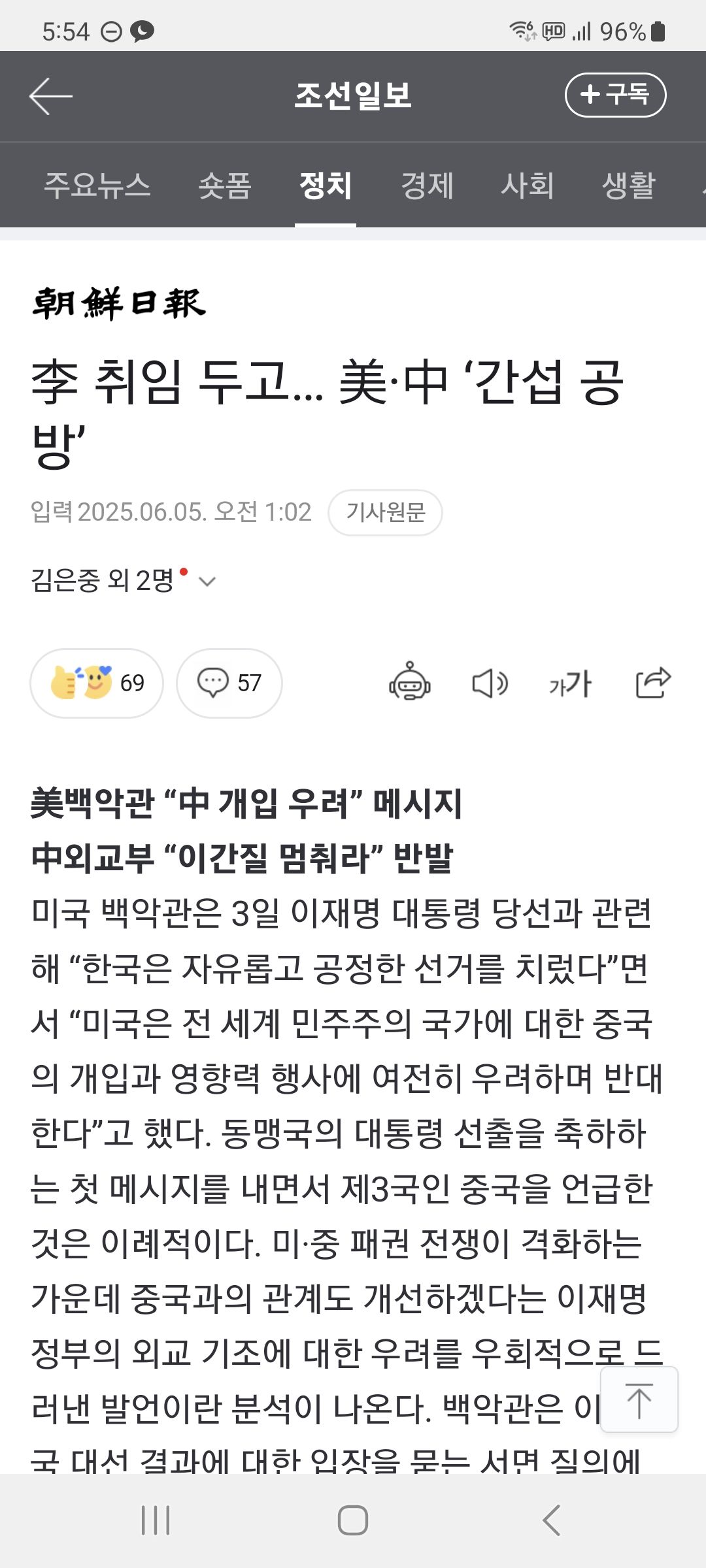The image size is (706, 1568).
Task: Jump to top with the up arrow button
Action: (x=639, y=1400)
